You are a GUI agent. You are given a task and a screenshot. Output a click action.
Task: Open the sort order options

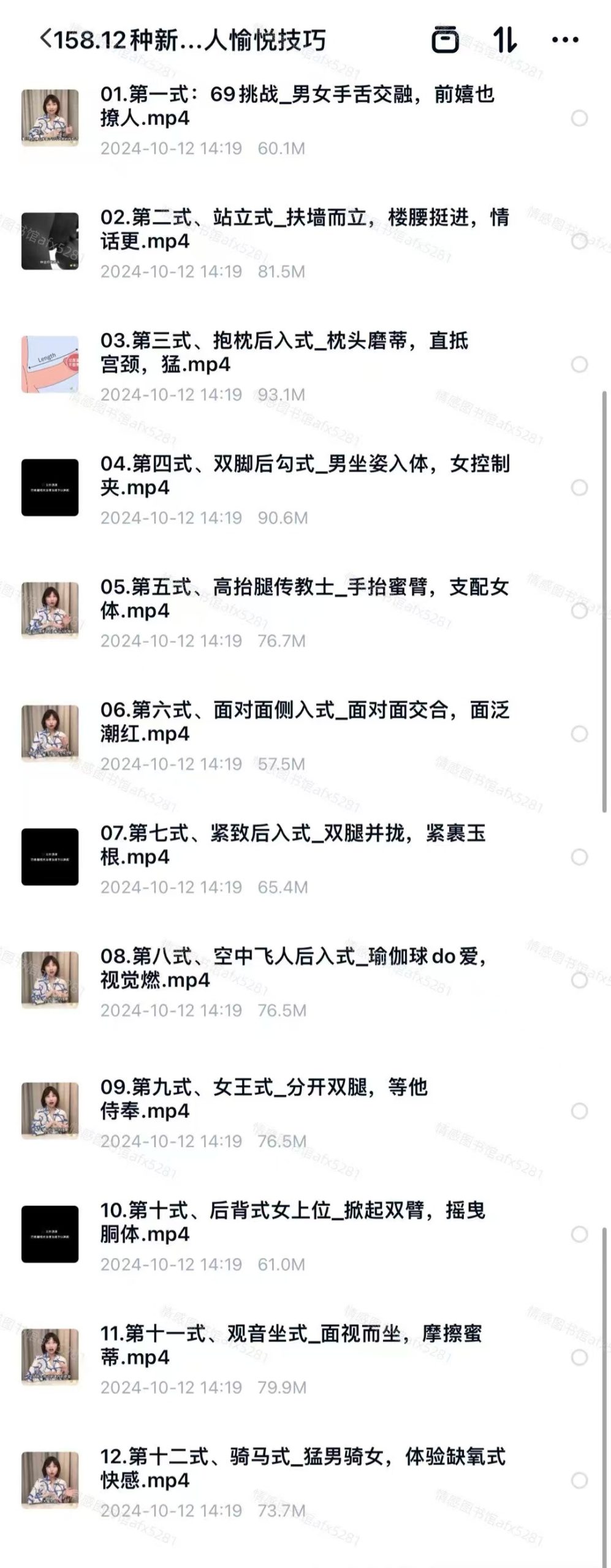click(x=505, y=40)
